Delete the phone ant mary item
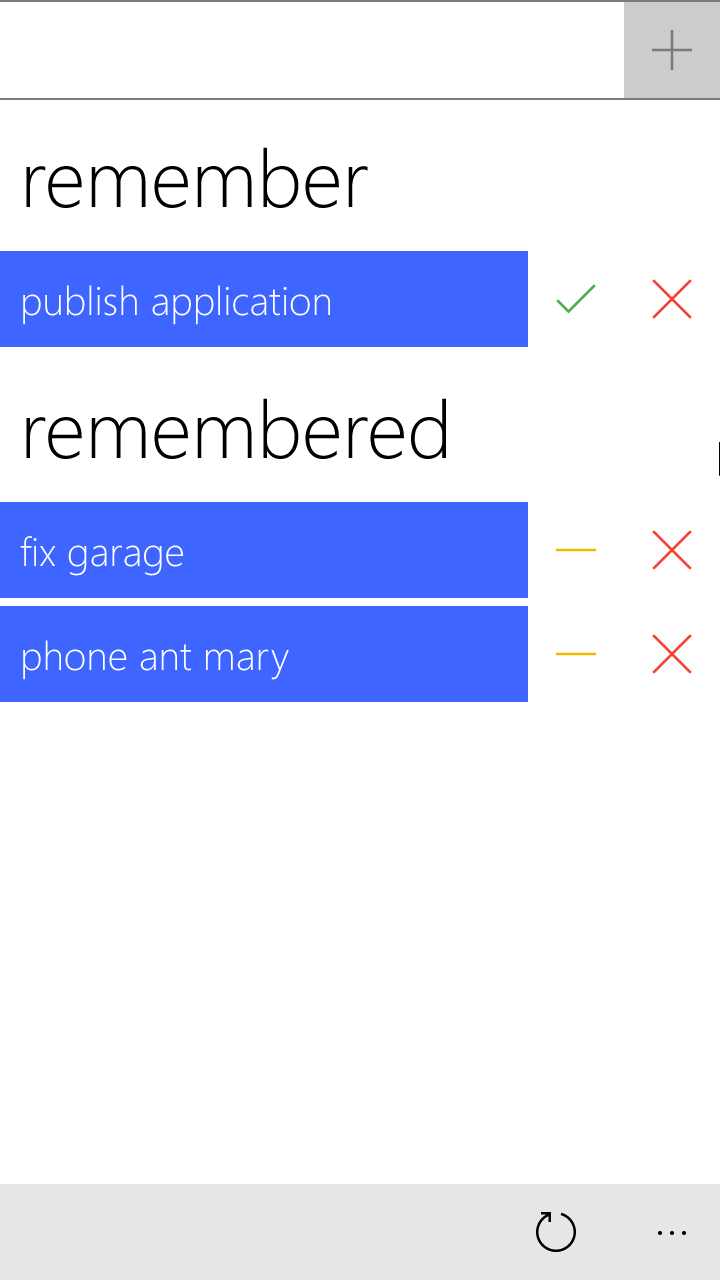The height and width of the screenshot is (1280, 720). pyautogui.click(x=672, y=654)
